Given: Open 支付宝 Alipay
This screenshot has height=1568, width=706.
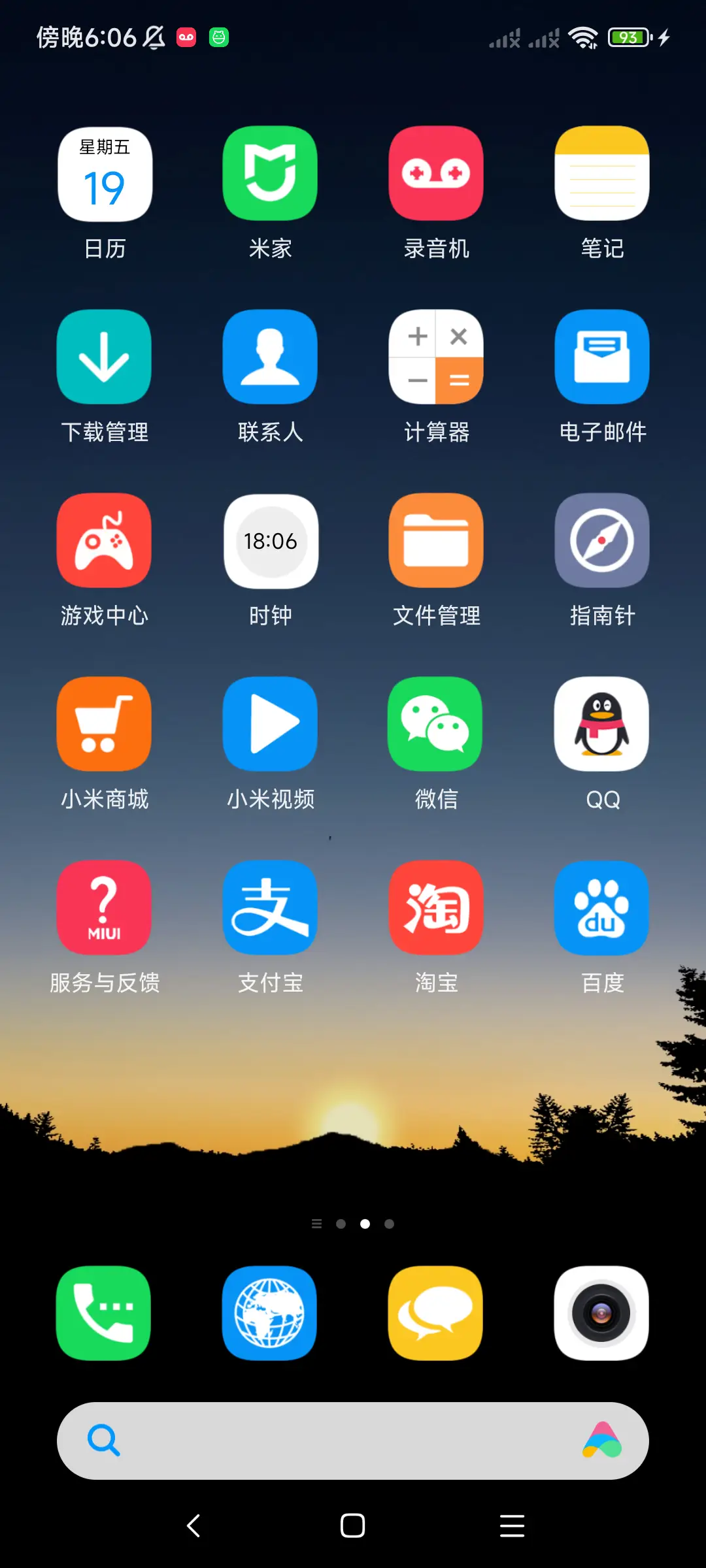Looking at the screenshot, I should pos(270,907).
